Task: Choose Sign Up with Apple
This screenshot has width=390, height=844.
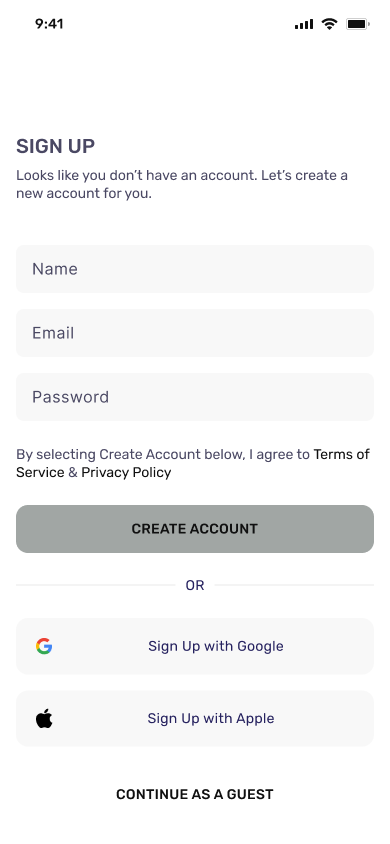Action: pos(195,718)
